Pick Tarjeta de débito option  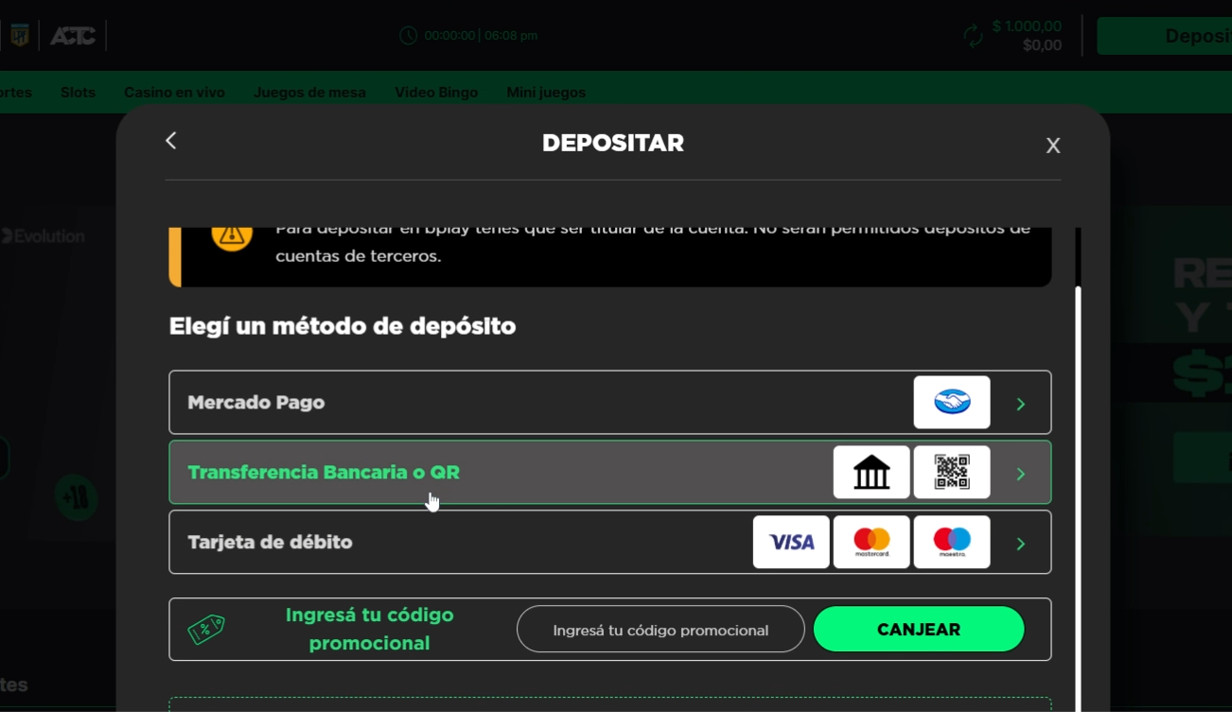click(609, 543)
